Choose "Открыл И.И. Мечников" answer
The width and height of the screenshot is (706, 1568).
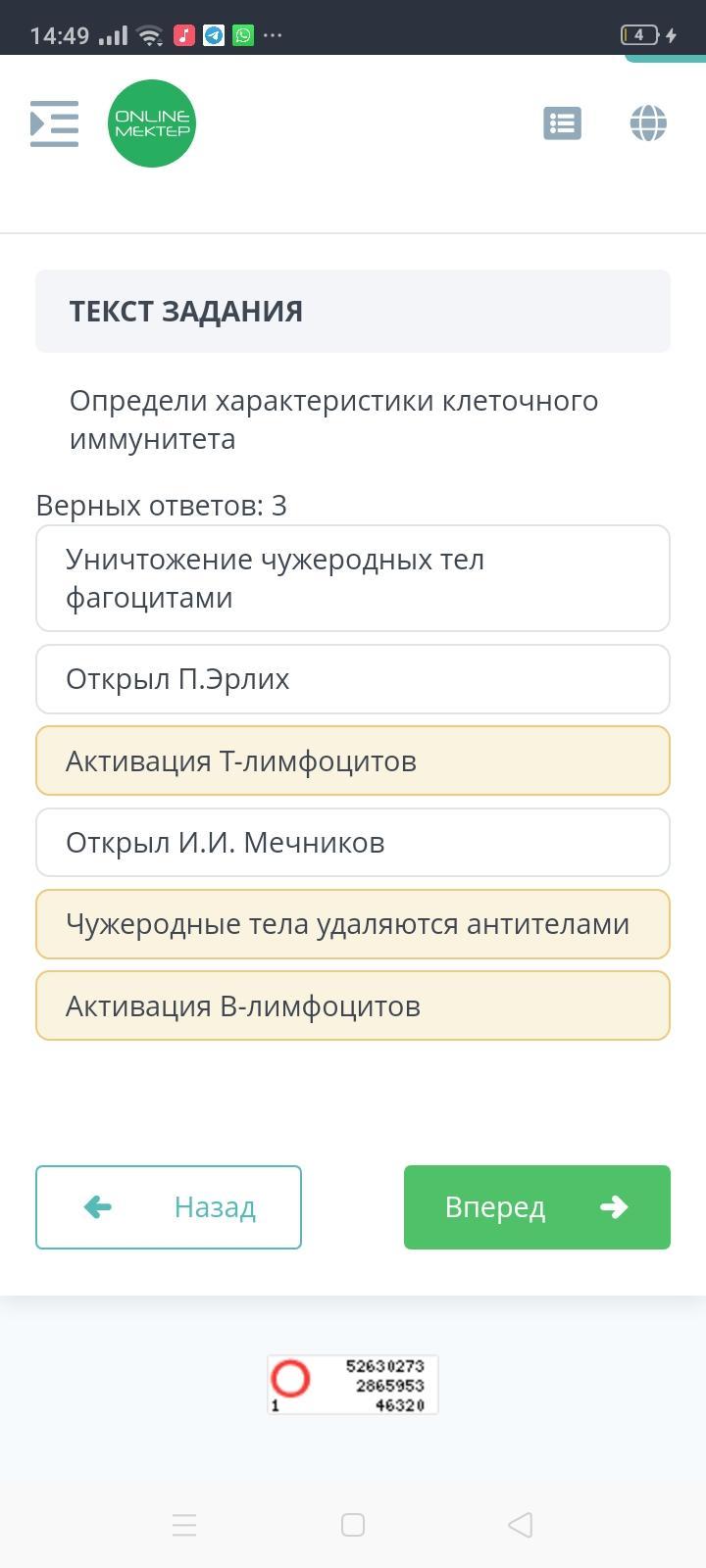click(353, 843)
